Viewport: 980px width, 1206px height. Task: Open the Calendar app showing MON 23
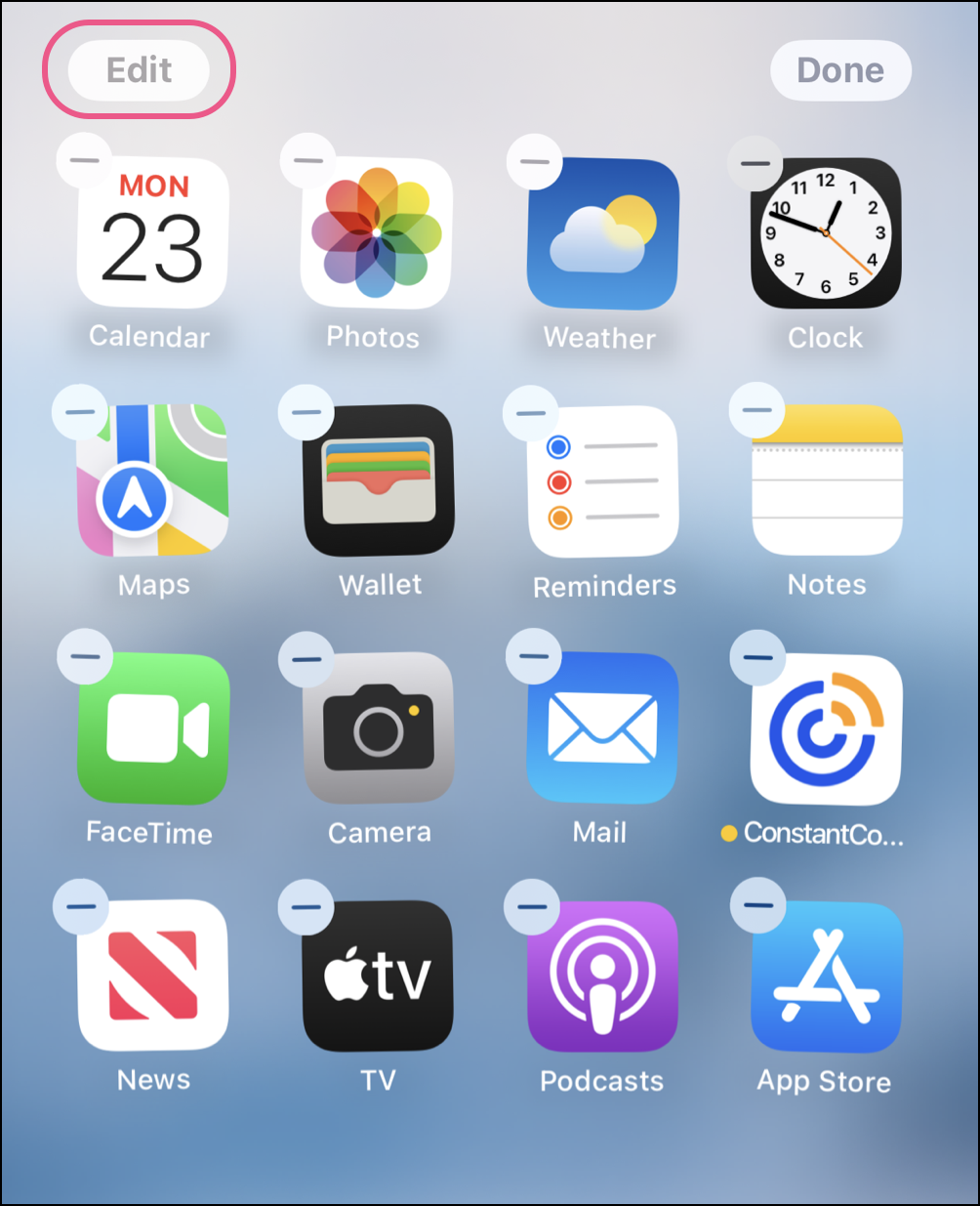point(150,233)
